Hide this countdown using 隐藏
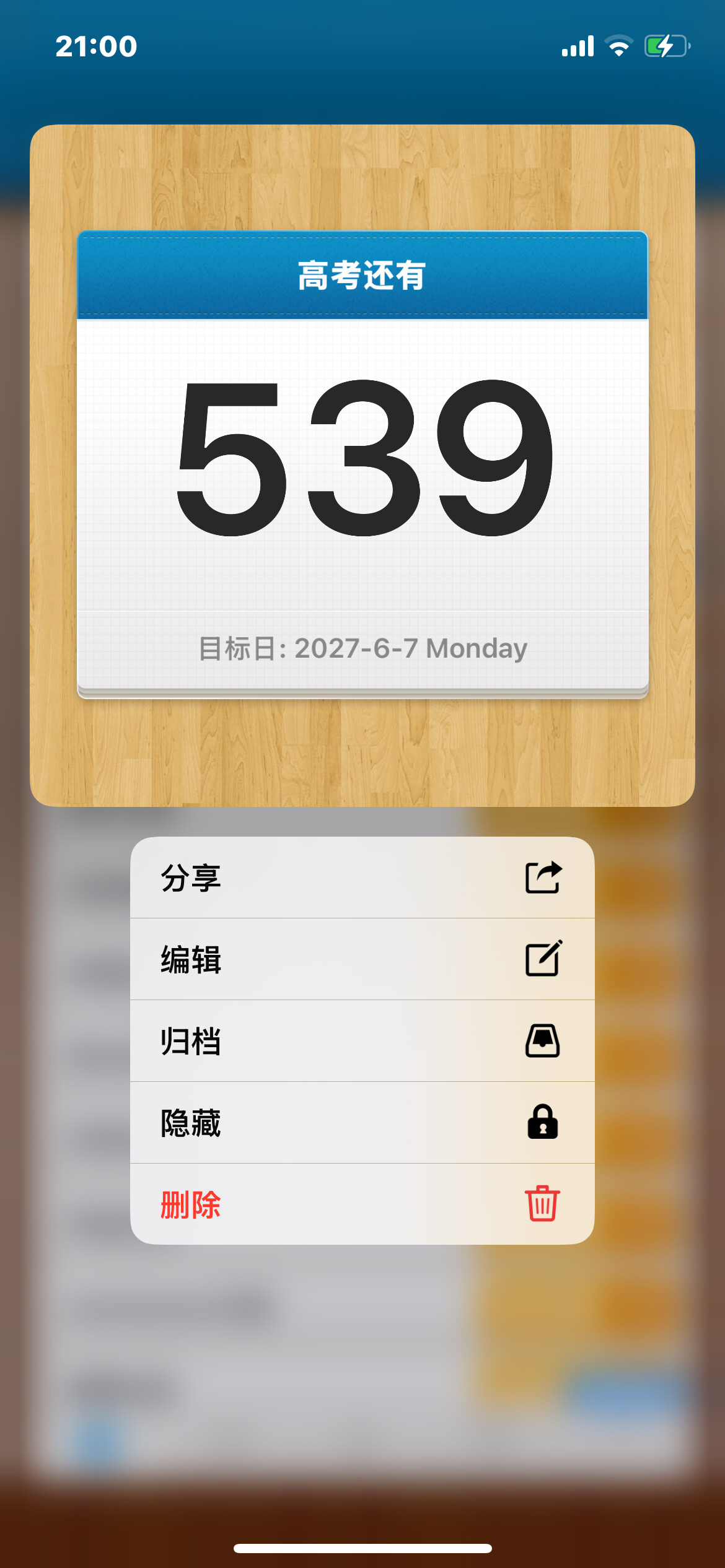Image resolution: width=725 pixels, height=1568 pixels. [x=362, y=1123]
